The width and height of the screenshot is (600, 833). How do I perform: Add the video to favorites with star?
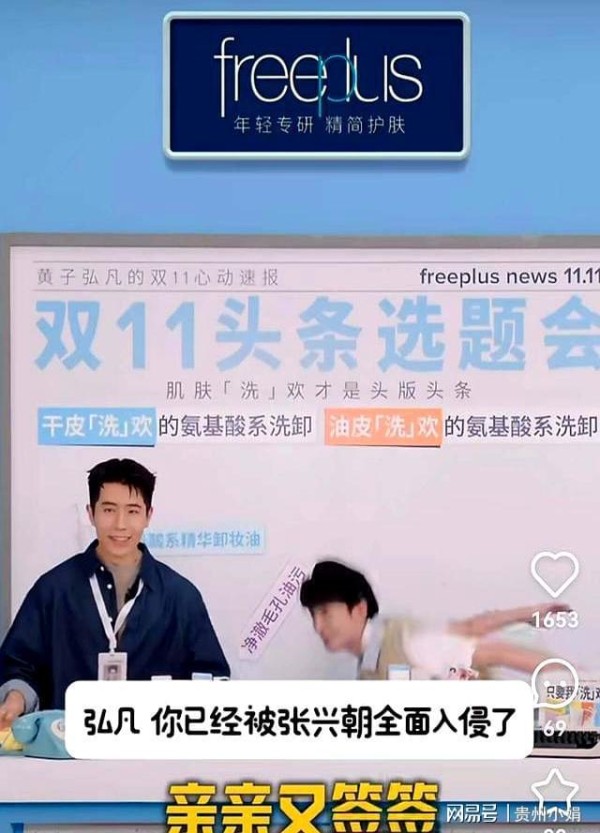pos(555,792)
